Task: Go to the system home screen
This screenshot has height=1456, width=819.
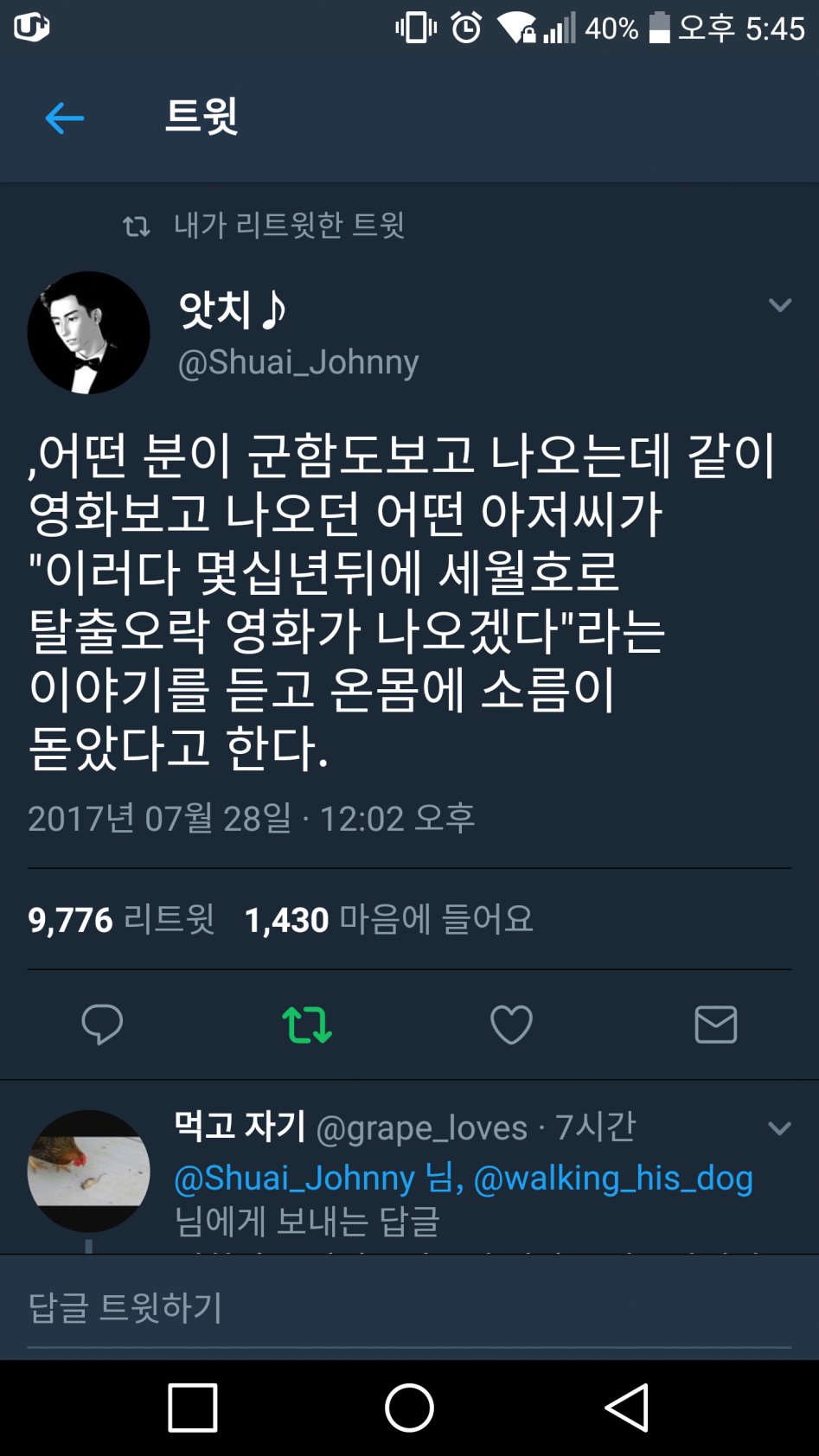Action: pos(409,1408)
